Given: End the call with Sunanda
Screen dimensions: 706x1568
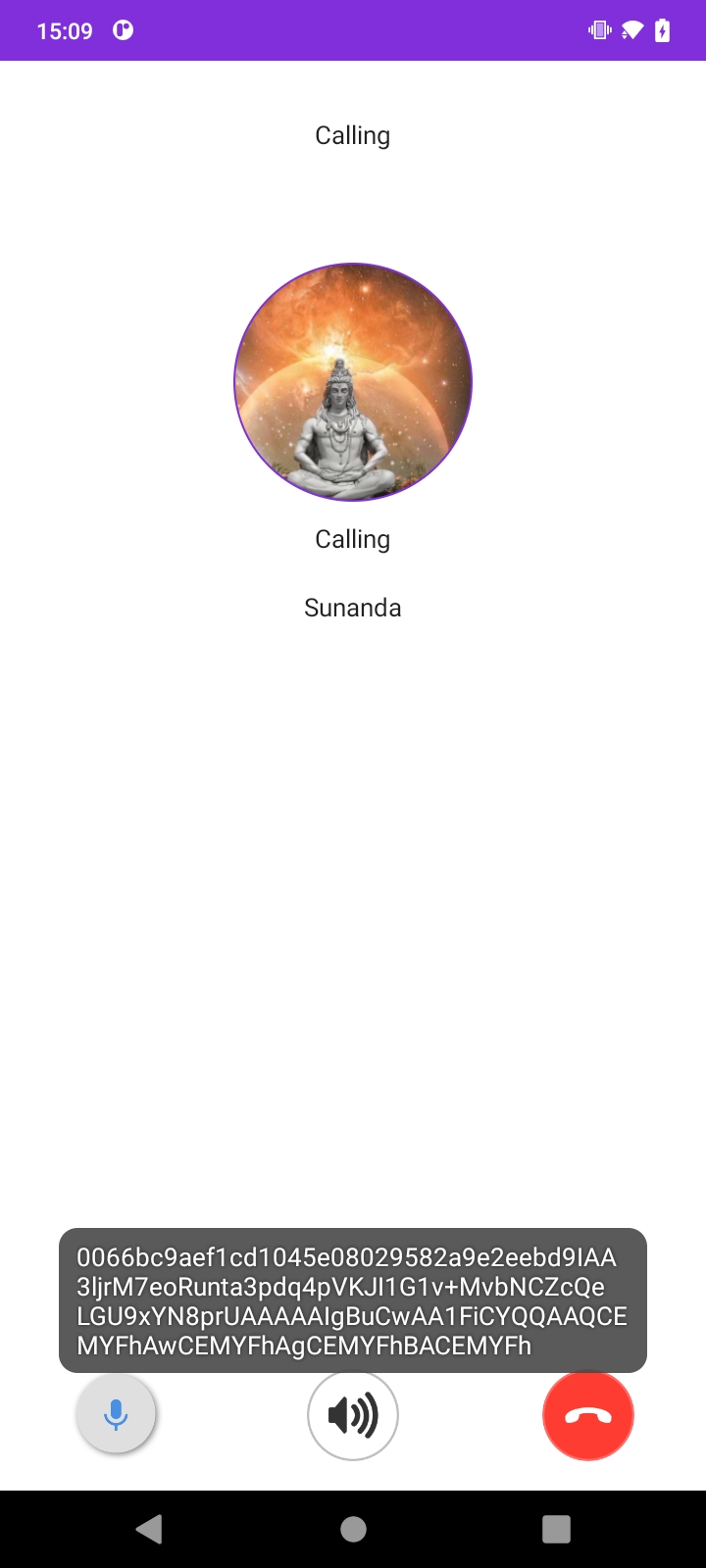Looking at the screenshot, I should (588, 1415).
